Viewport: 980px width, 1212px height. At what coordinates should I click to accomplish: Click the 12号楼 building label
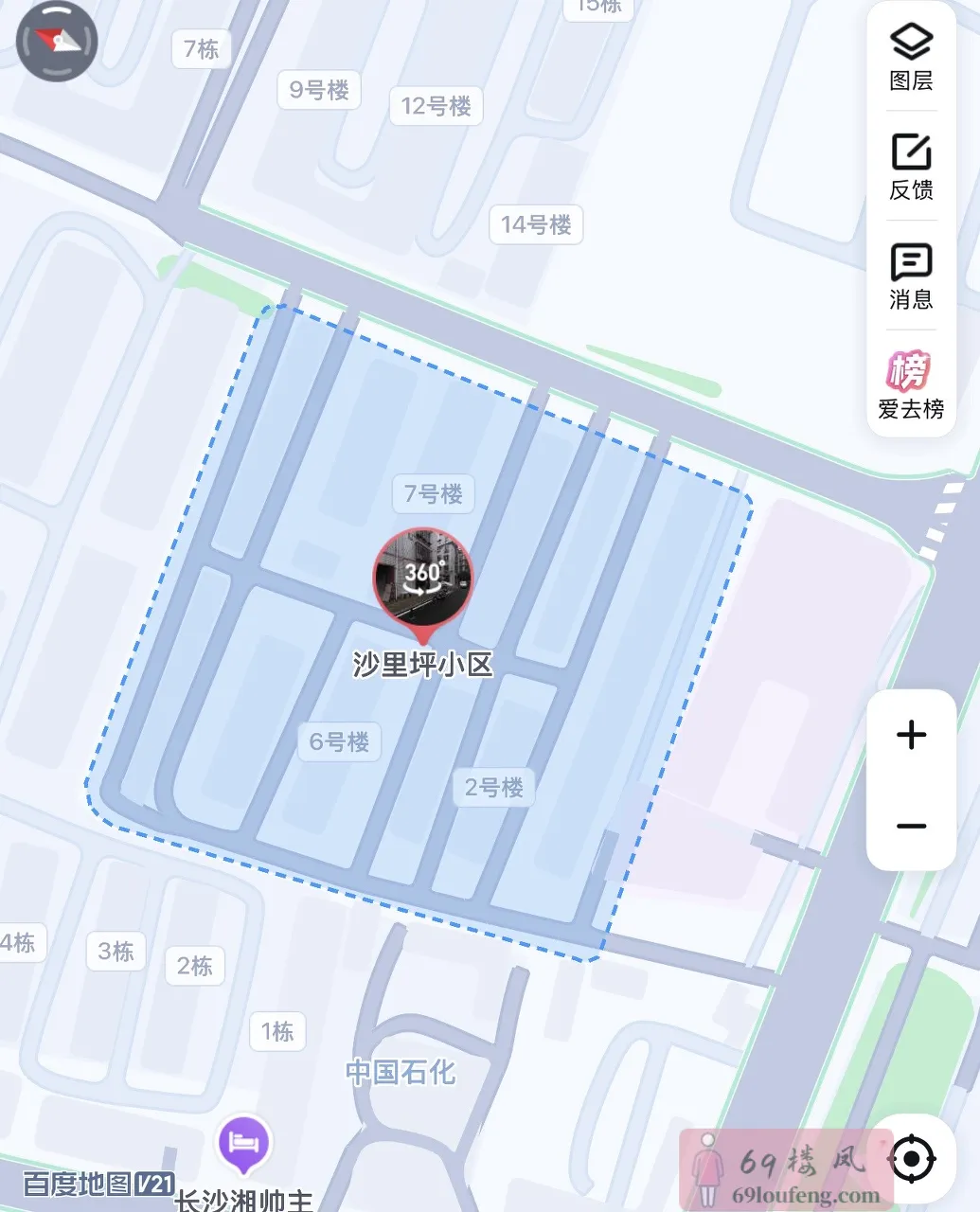click(x=435, y=107)
